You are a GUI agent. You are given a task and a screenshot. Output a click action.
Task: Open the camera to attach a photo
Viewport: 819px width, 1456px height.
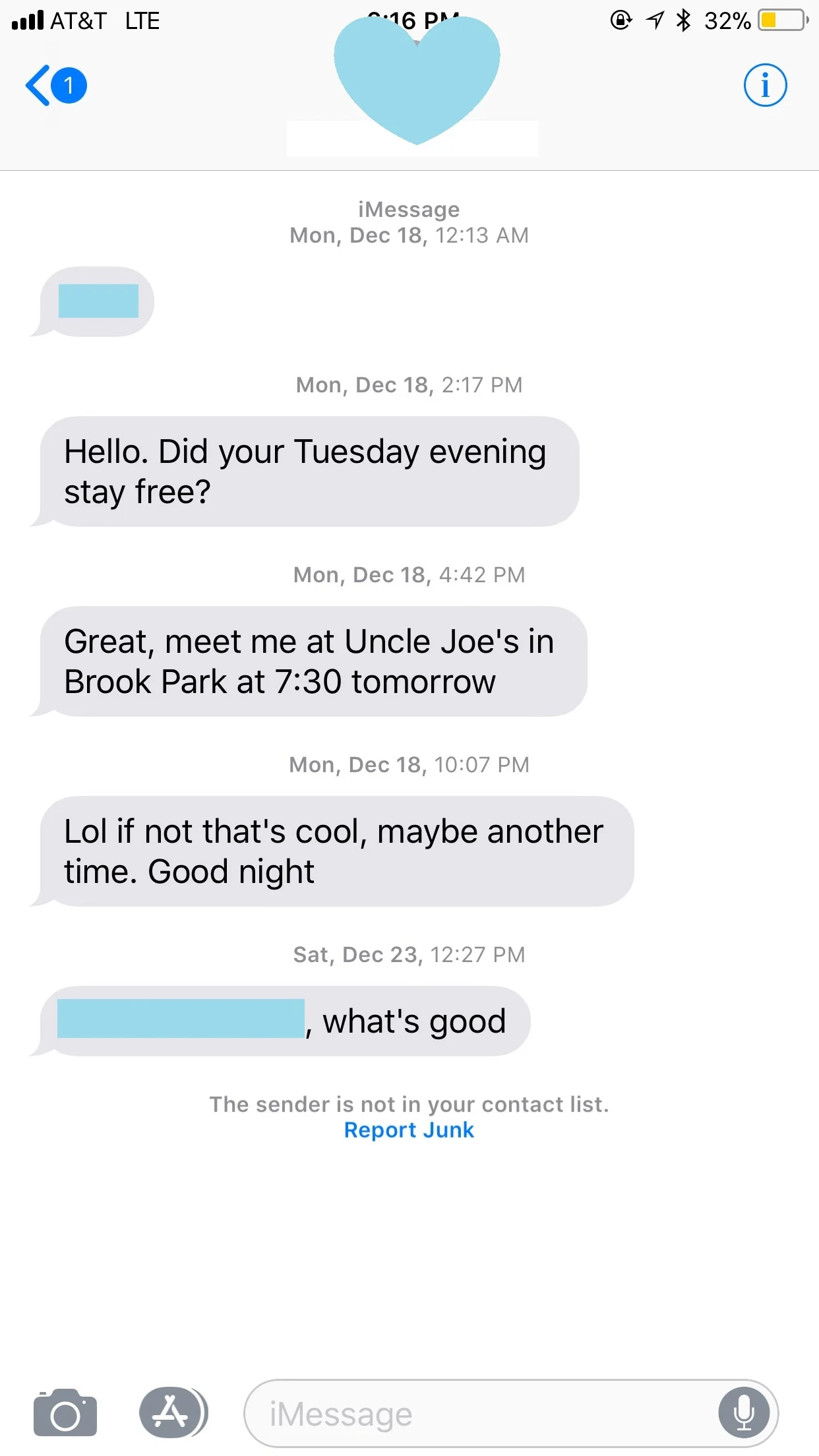[x=65, y=1412]
